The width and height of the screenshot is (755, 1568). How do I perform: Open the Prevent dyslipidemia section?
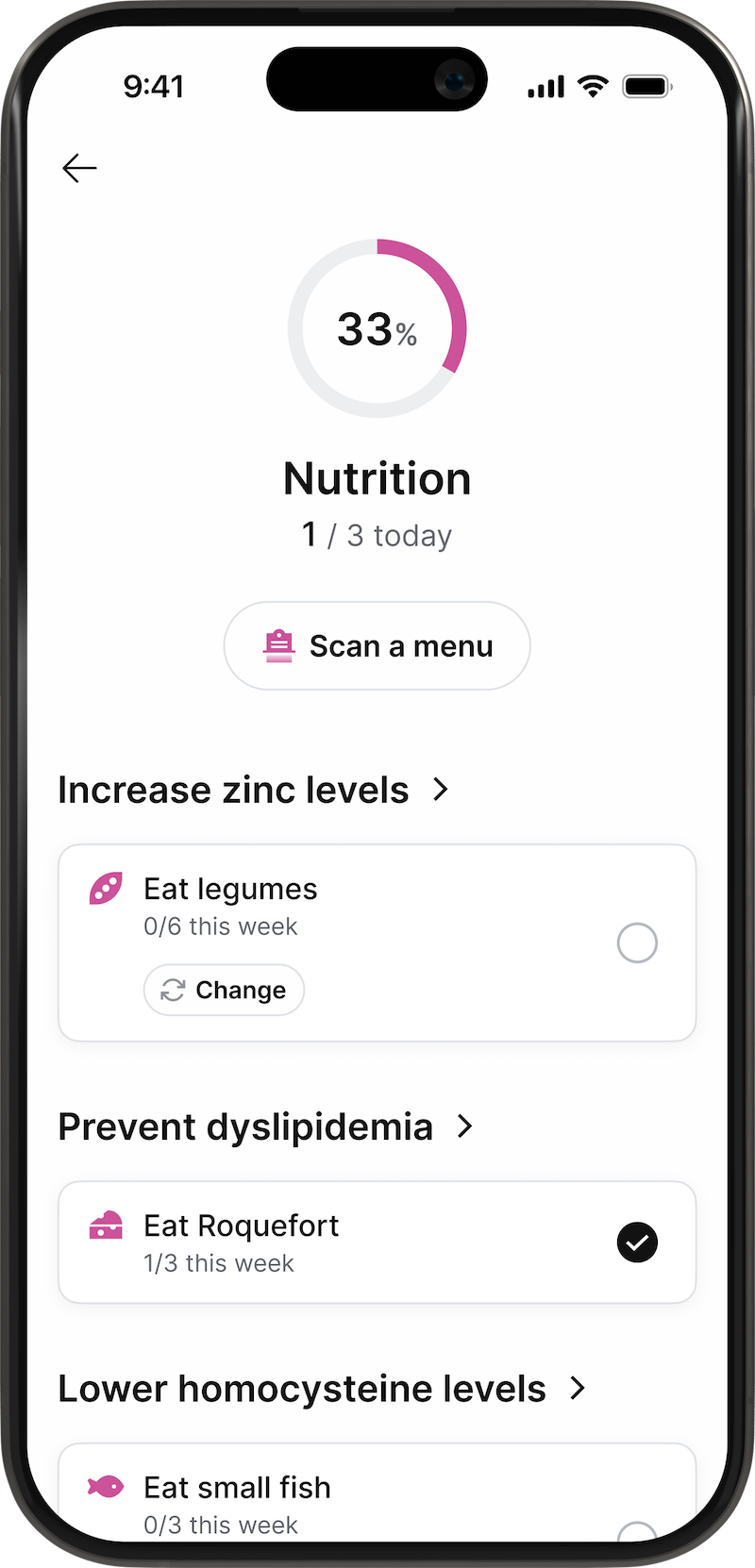[x=265, y=1126]
